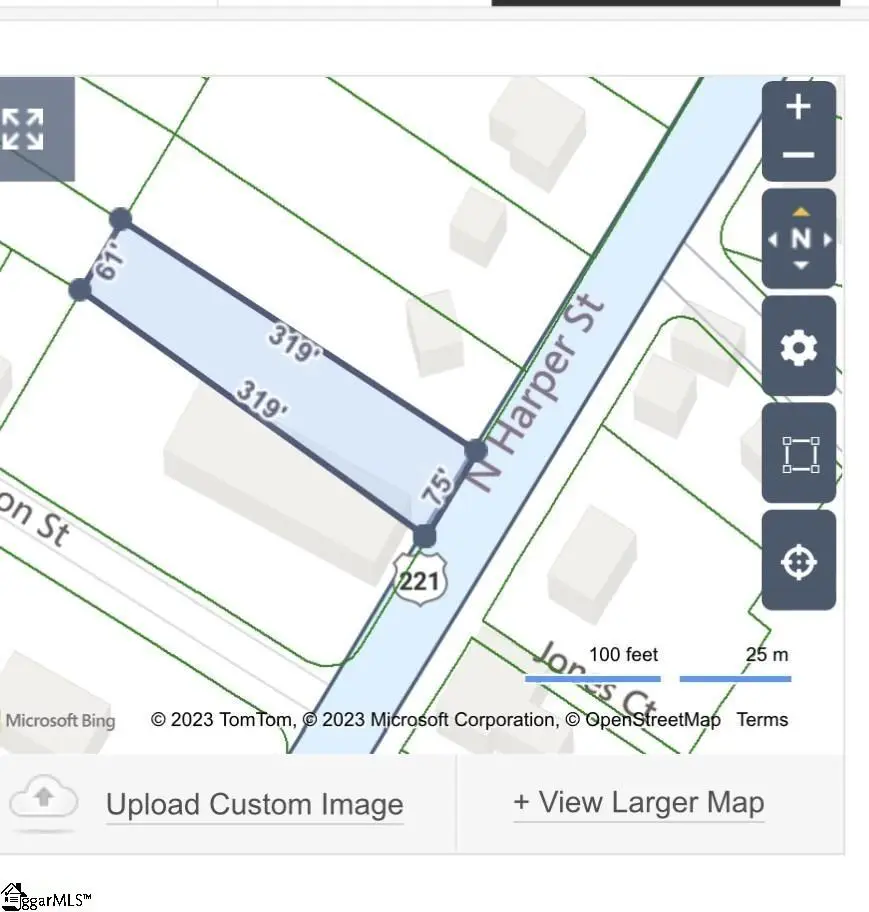Zoom in on the map
Viewport: 869px width, 912px height.
(798, 107)
